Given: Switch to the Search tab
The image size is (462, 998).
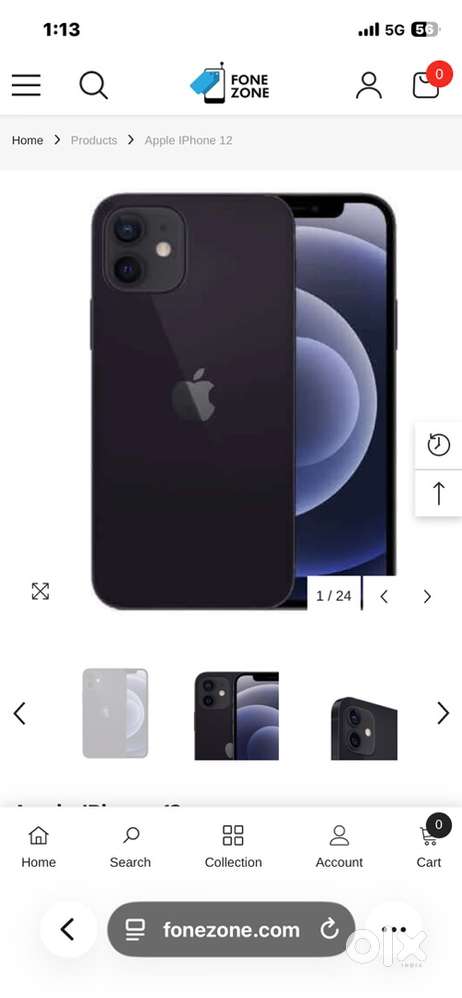Looking at the screenshot, I should [130, 847].
